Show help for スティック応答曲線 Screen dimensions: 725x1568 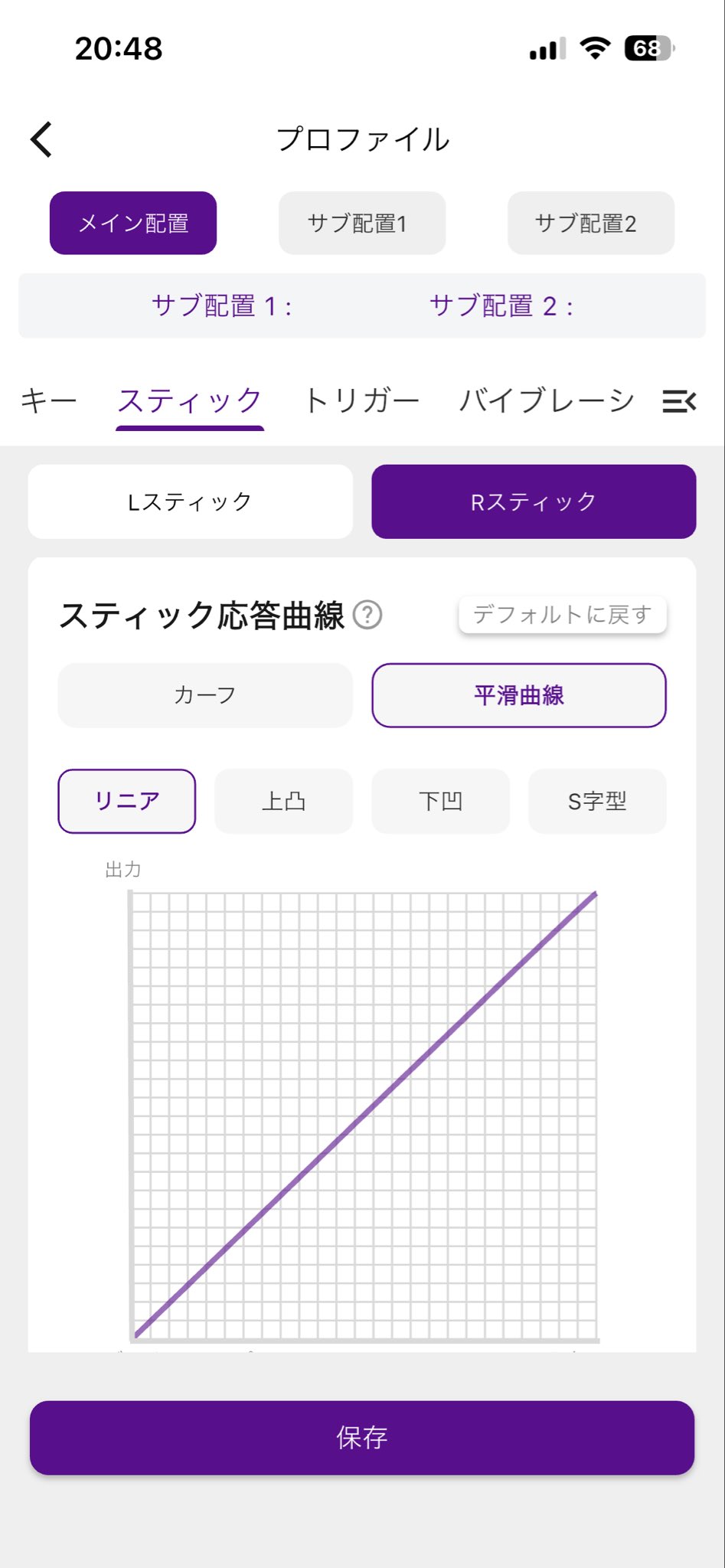[367, 615]
